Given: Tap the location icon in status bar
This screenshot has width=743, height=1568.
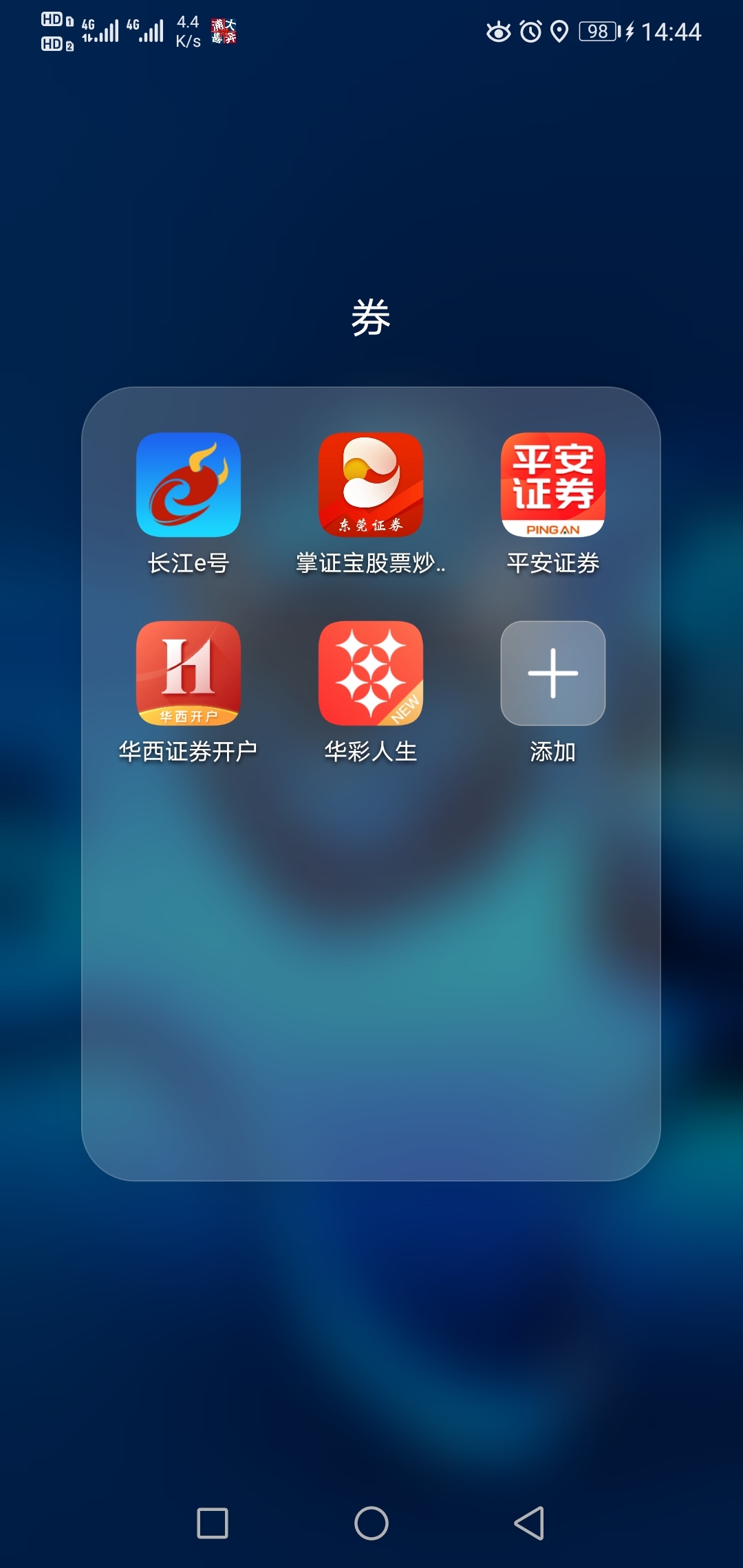Looking at the screenshot, I should [x=559, y=30].
